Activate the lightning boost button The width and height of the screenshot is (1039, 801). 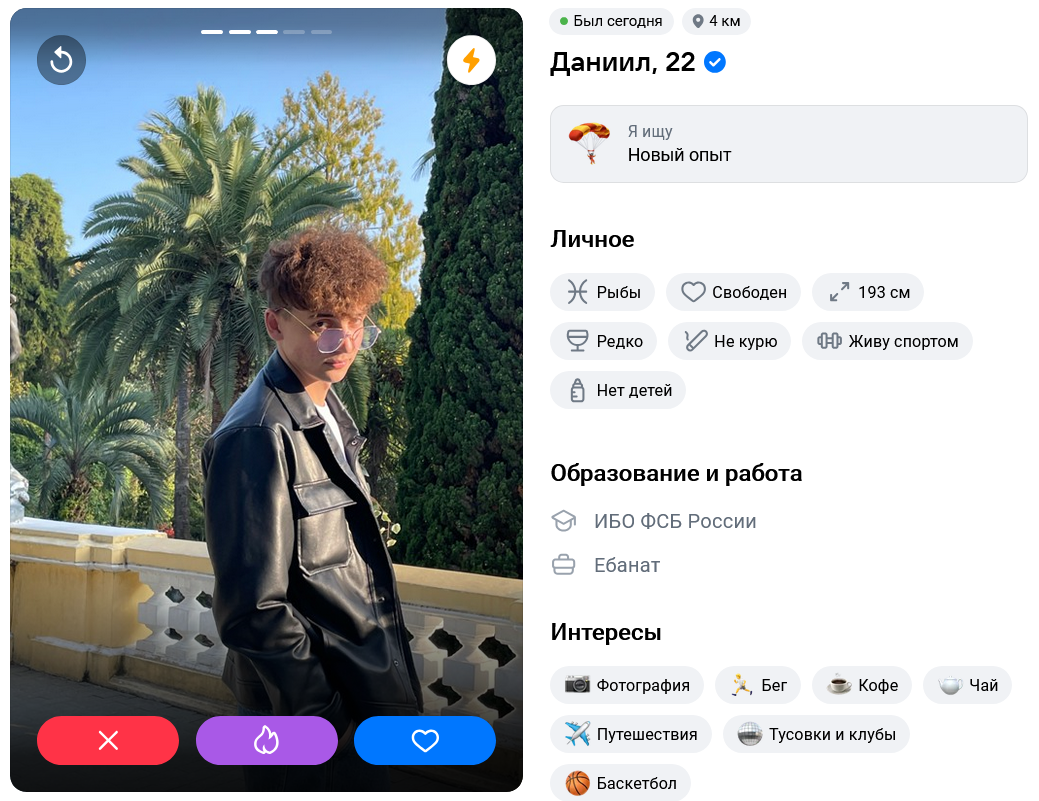pos(471,61)
